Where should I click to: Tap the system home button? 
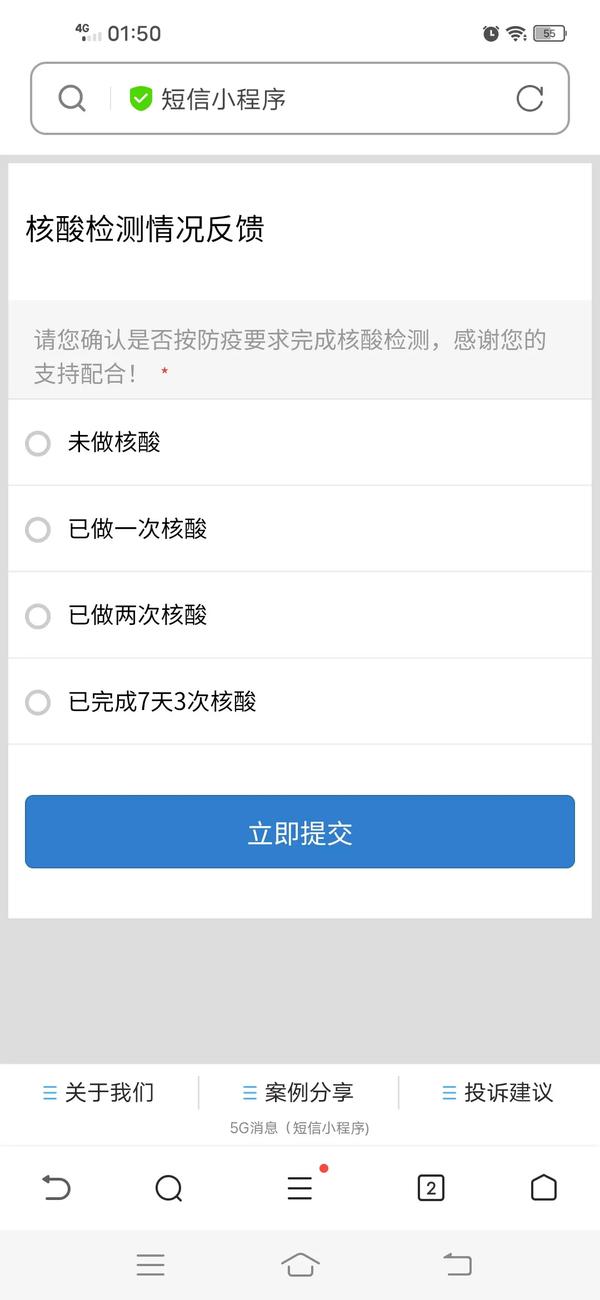pos(300,1264)
